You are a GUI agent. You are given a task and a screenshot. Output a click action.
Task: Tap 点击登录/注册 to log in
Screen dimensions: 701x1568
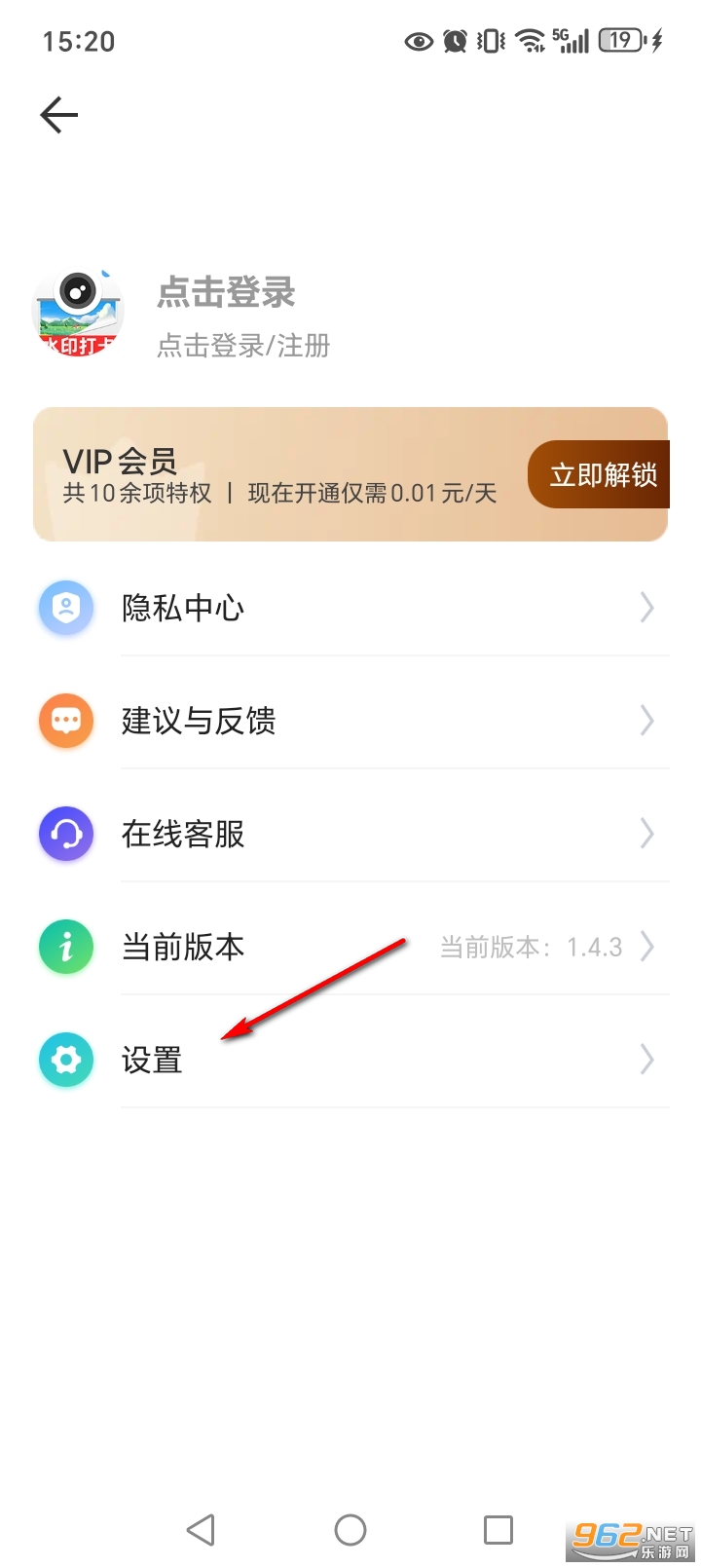(245, 346)
